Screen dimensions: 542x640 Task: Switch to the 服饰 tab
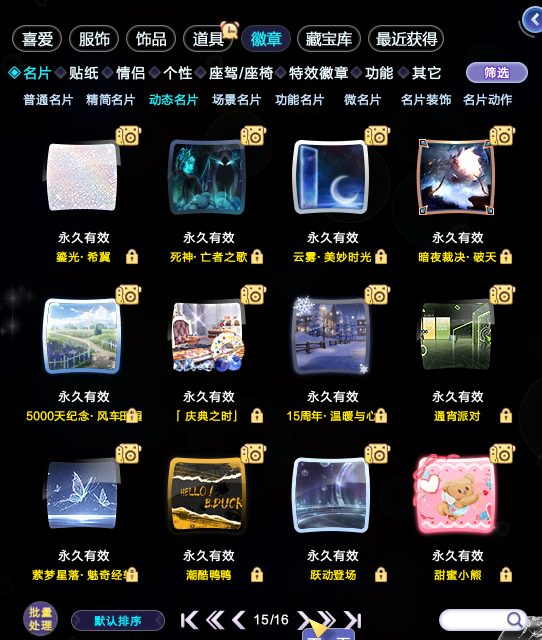(94, 39)
